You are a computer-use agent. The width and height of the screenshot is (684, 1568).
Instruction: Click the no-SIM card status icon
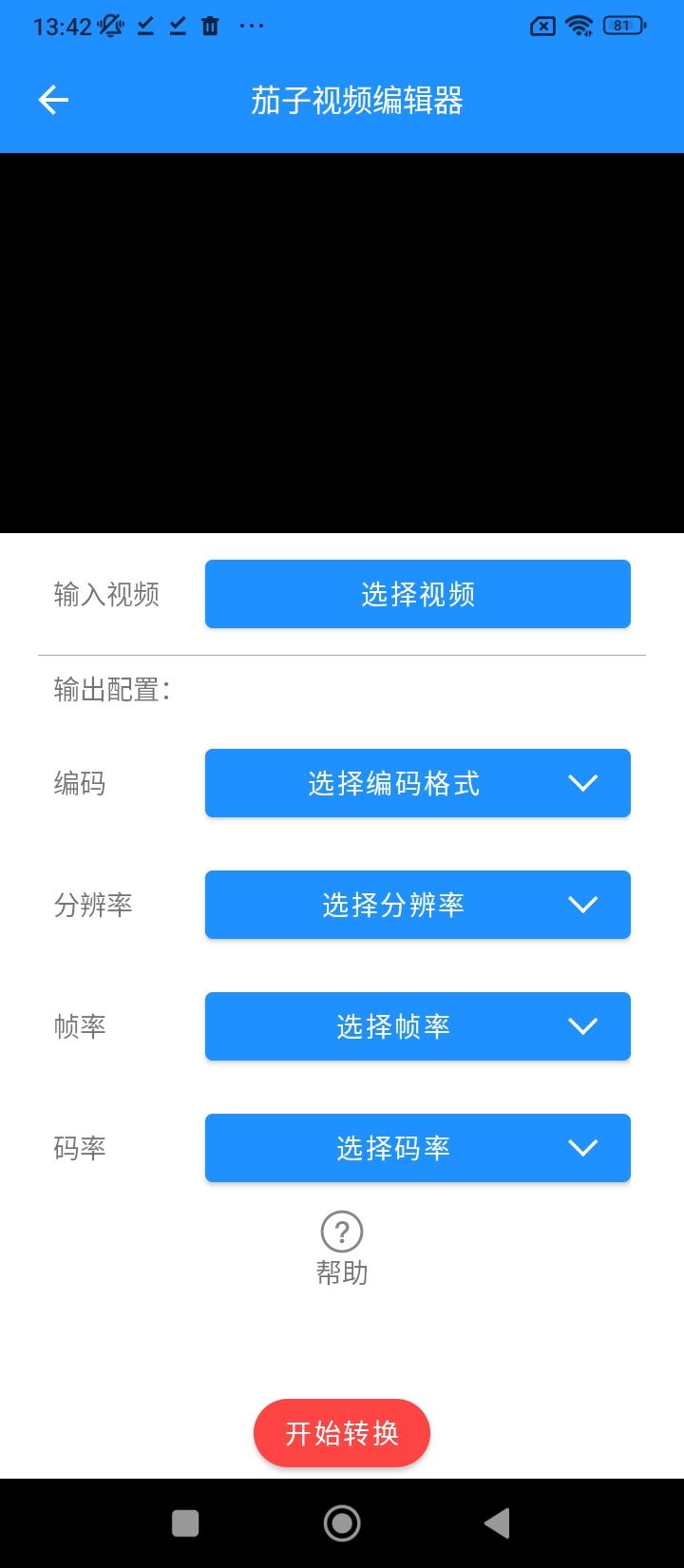pos(541,26)
